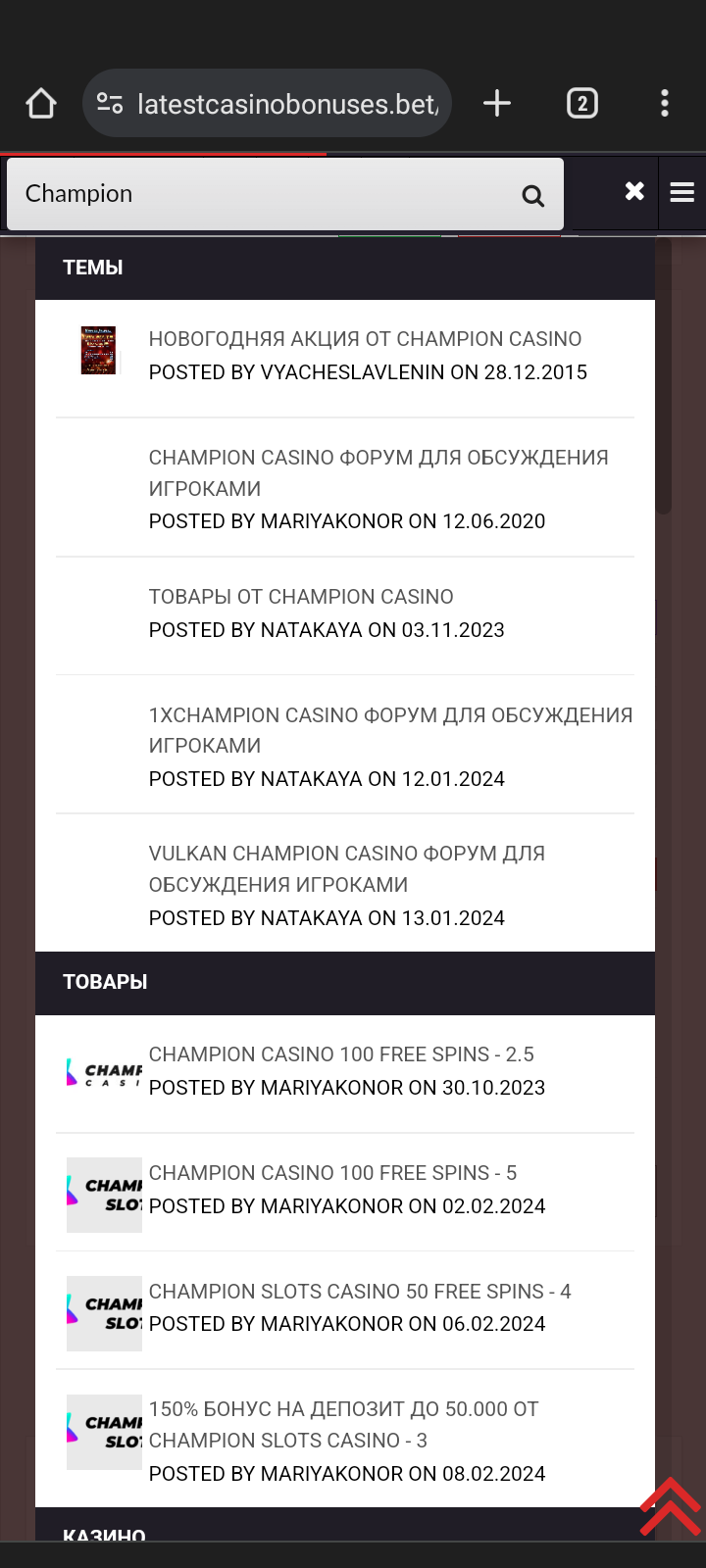Open Champion Slots Casino 50 Free Spins - 4

pos(359,1292)
